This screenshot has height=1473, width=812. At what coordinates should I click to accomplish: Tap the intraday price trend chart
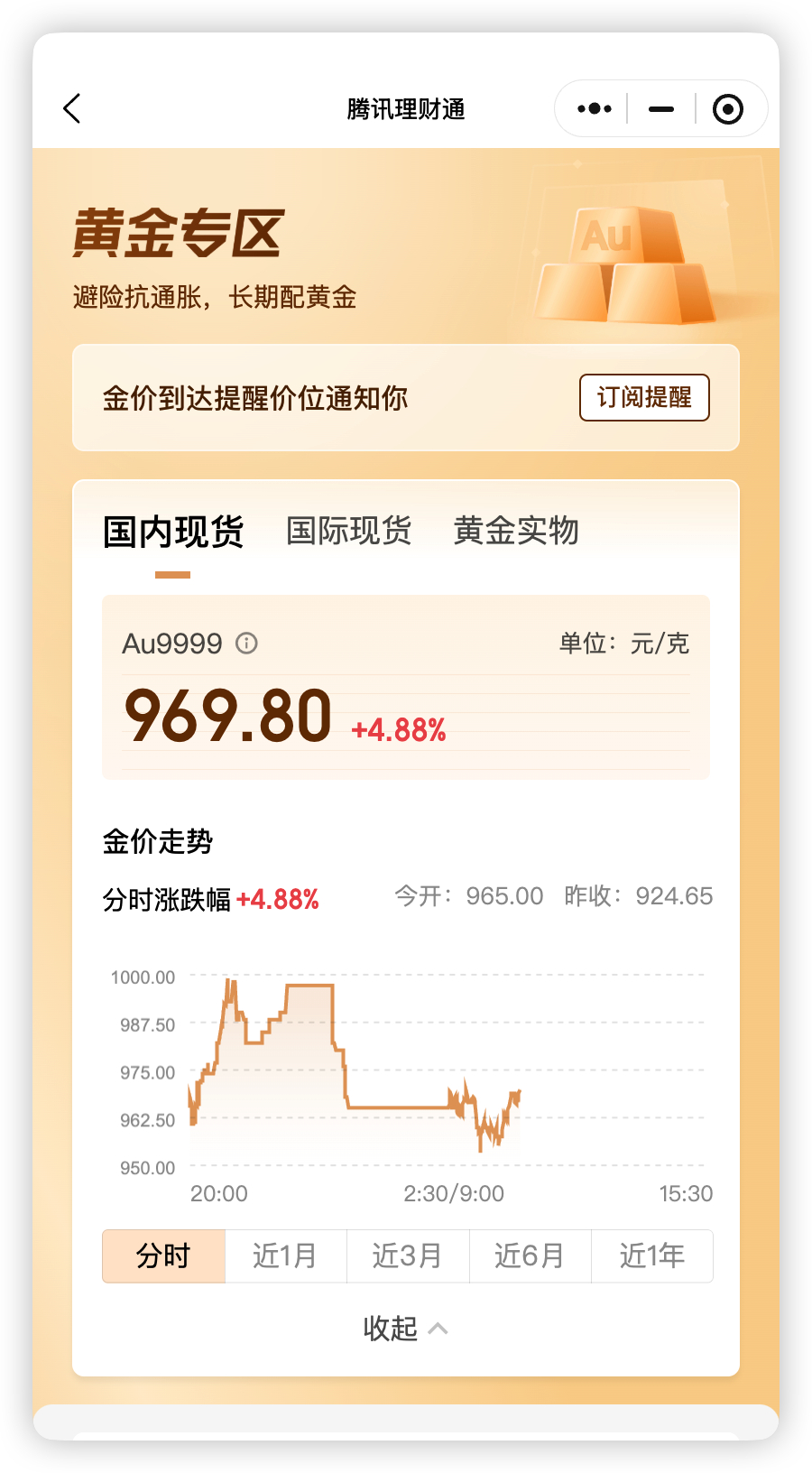coord(406,1065)
